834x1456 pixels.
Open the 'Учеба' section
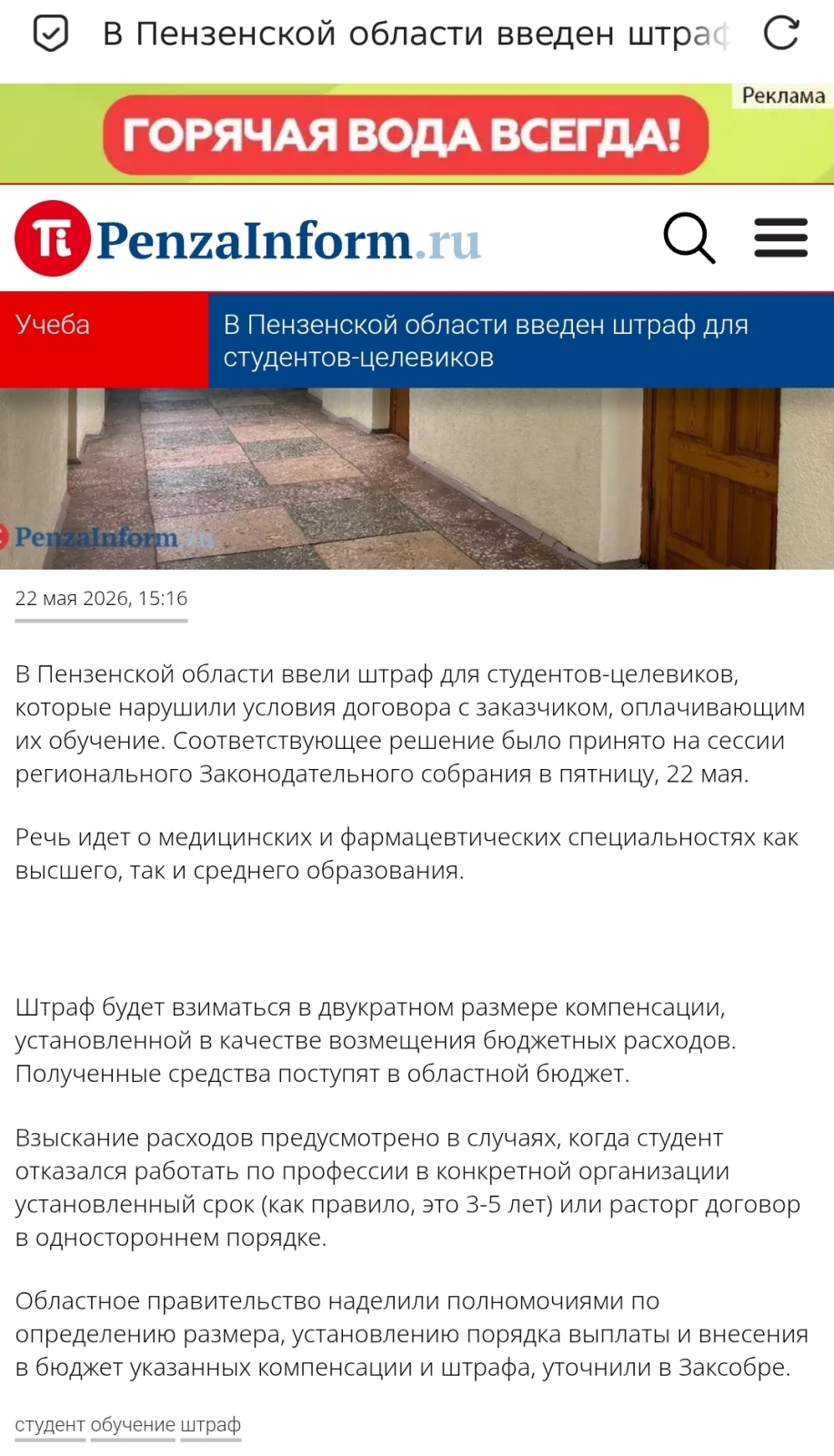pos(53,325)
